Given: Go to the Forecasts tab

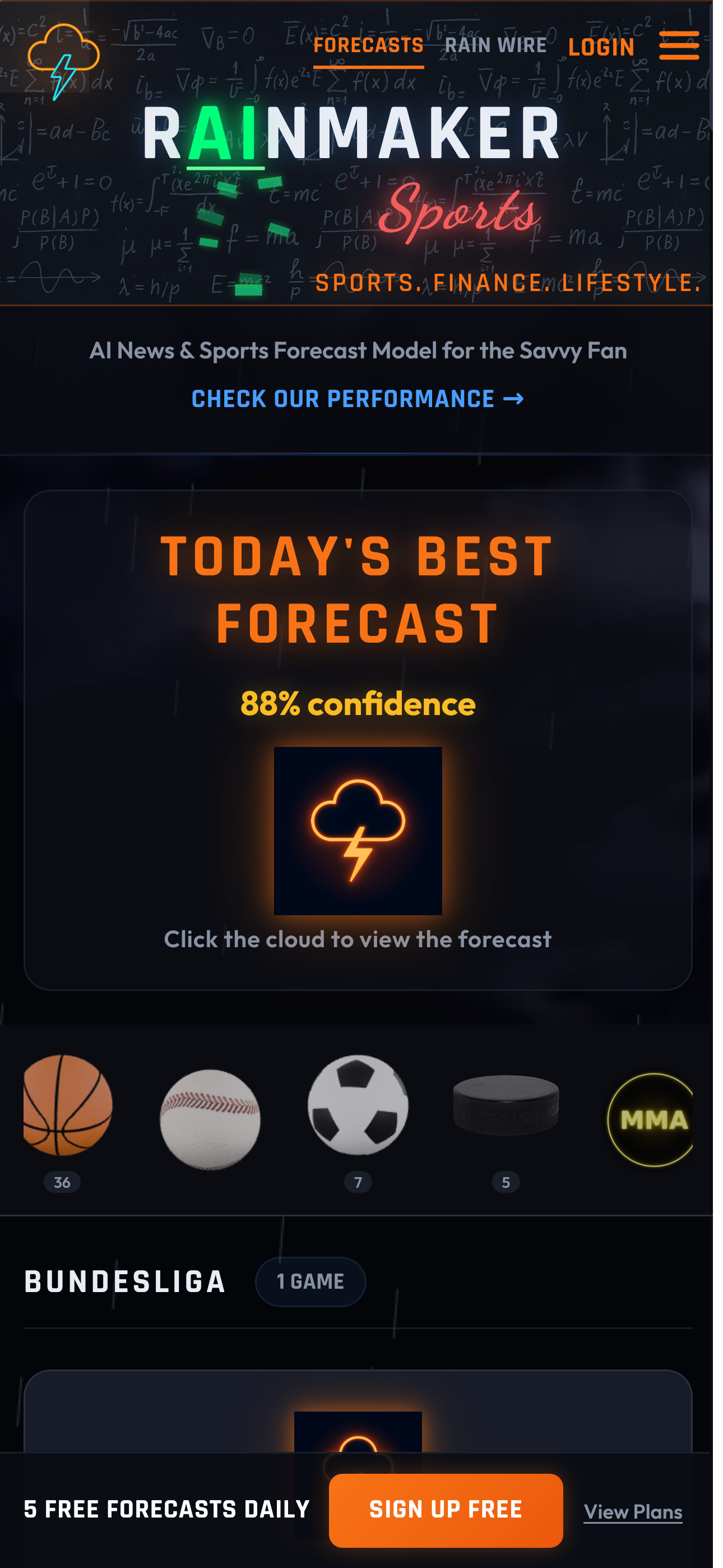Looking at the screenshot, I should pos(368,45).
